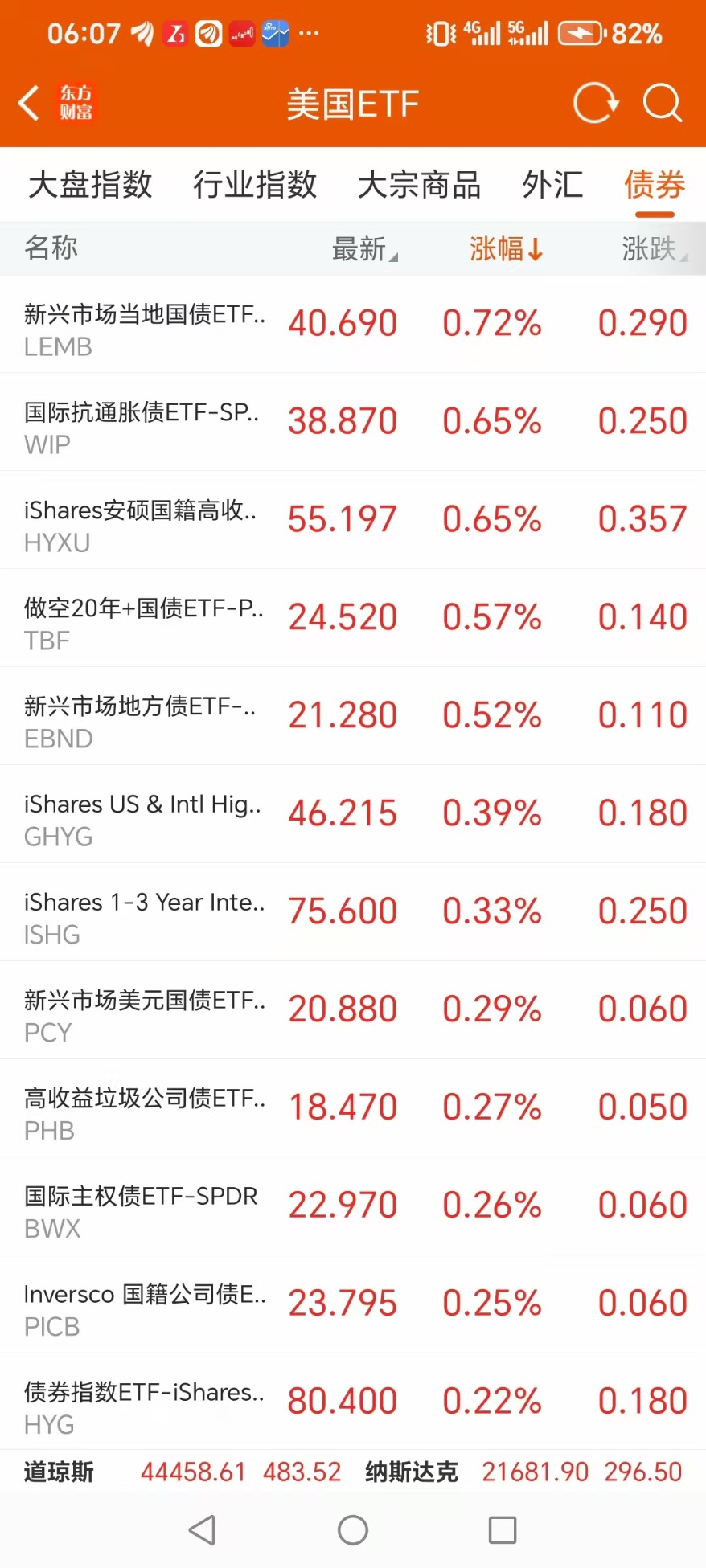The width and height of the screenshot is (706, 1568).
Task: Open the LEMB ETF row
Action: (x=353, y=325)
